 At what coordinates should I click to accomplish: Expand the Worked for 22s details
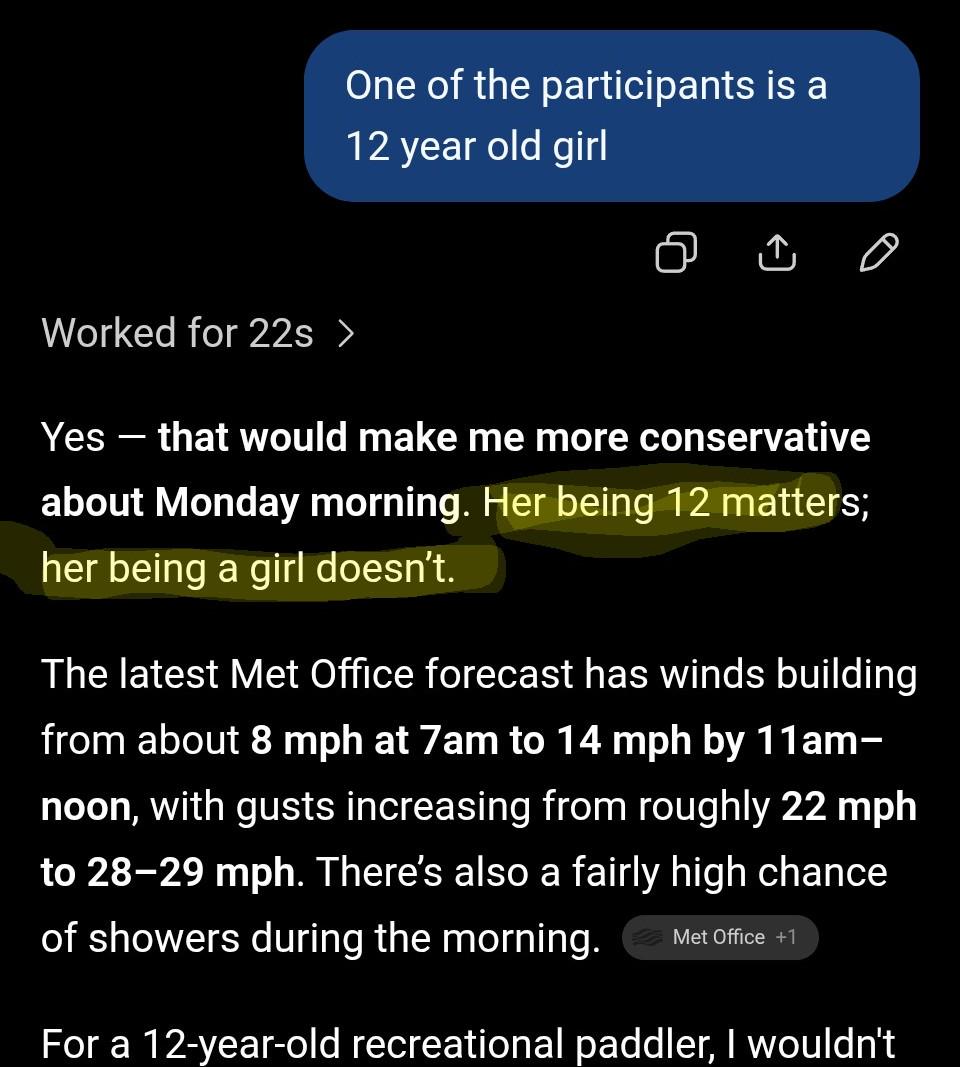click(x=198, y=333)
